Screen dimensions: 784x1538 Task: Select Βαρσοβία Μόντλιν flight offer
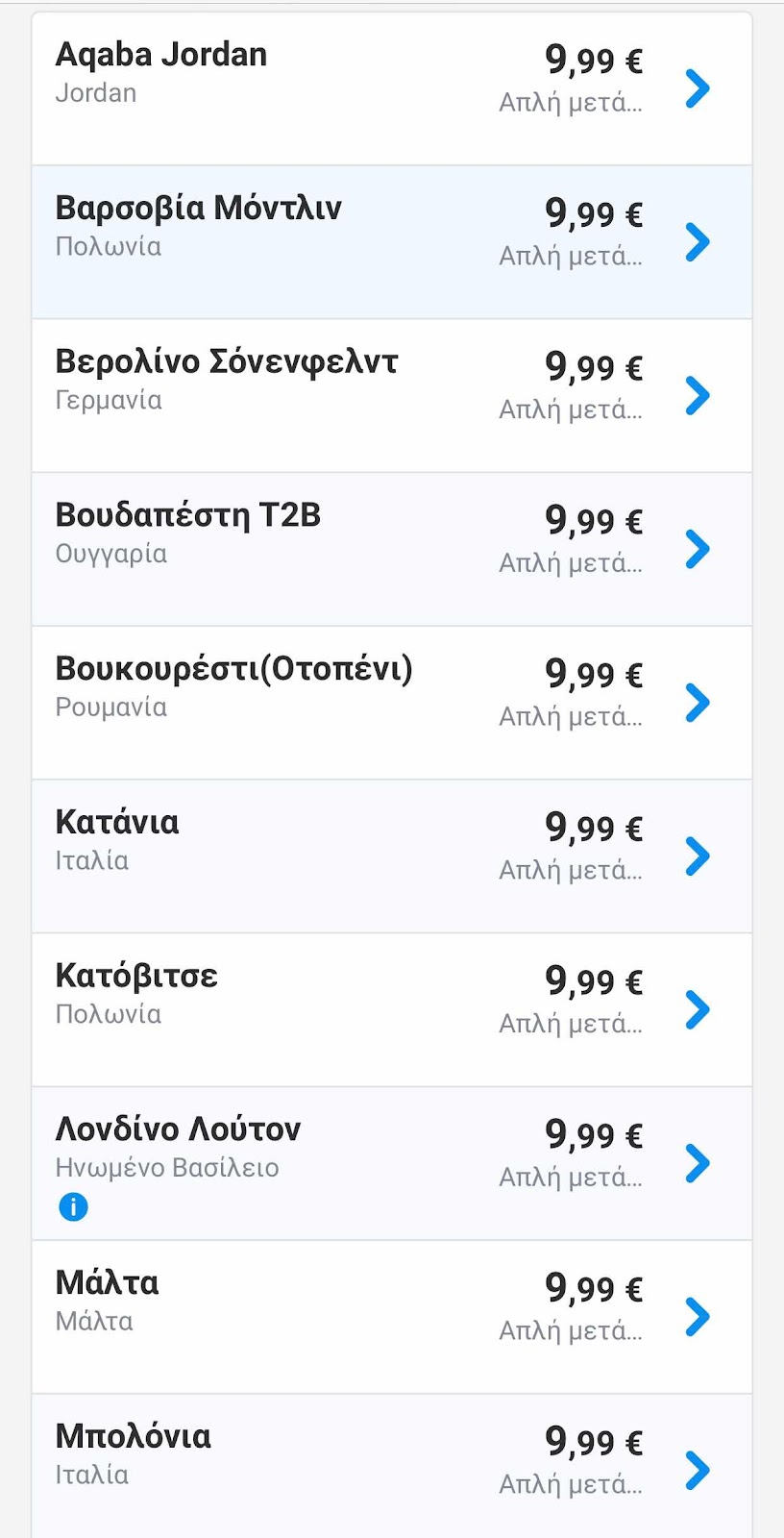tap(392, 242)
